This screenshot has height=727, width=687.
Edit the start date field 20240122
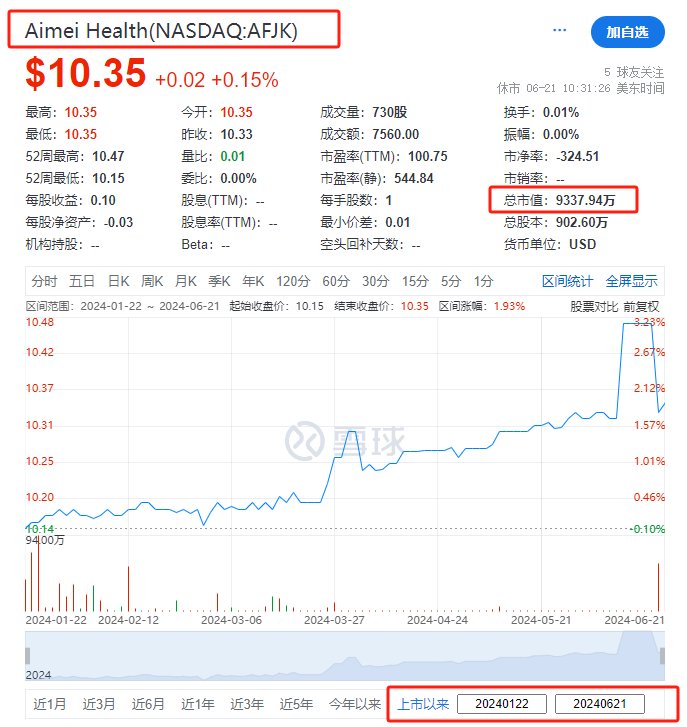502,704
